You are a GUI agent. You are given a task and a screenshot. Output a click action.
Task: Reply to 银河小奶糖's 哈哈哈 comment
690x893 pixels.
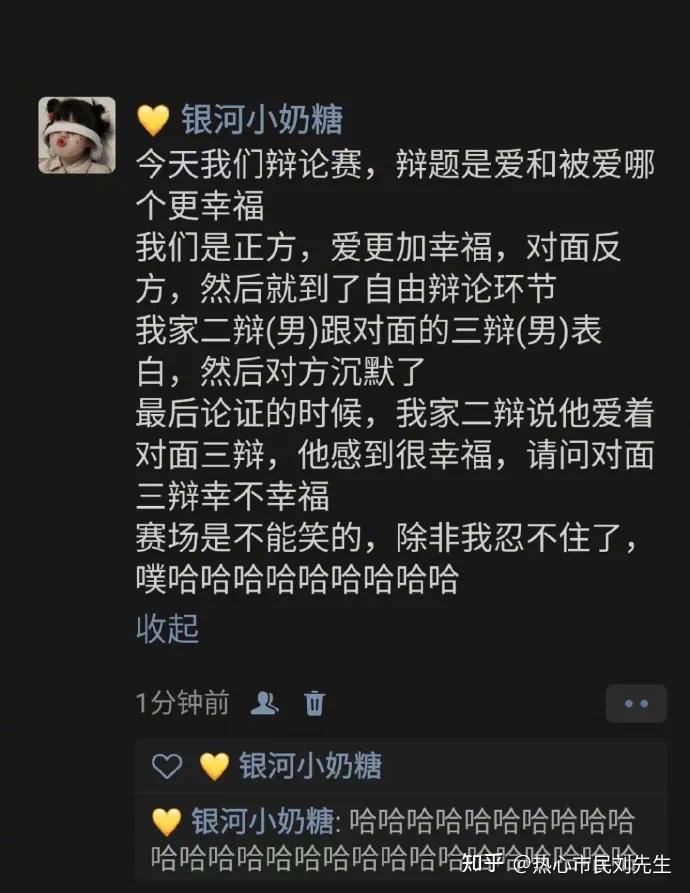pyautogui.click(x=400, y=838)
